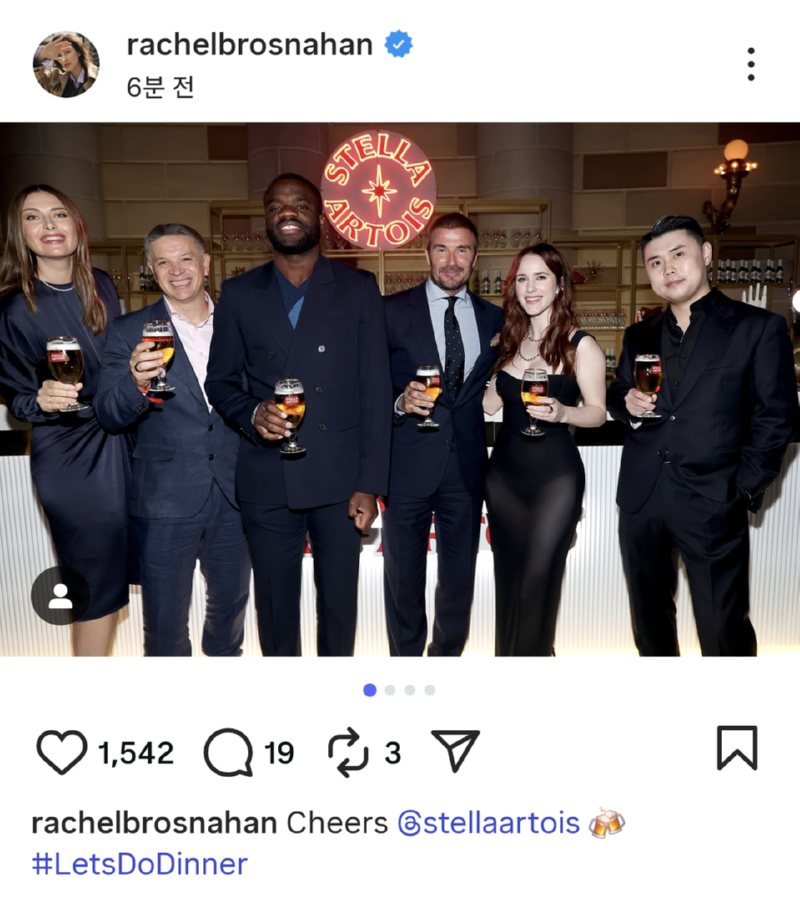Bookmark this post
Image resolution: width=800 pixels, height=916 pixels.
[x=737, y=748]
